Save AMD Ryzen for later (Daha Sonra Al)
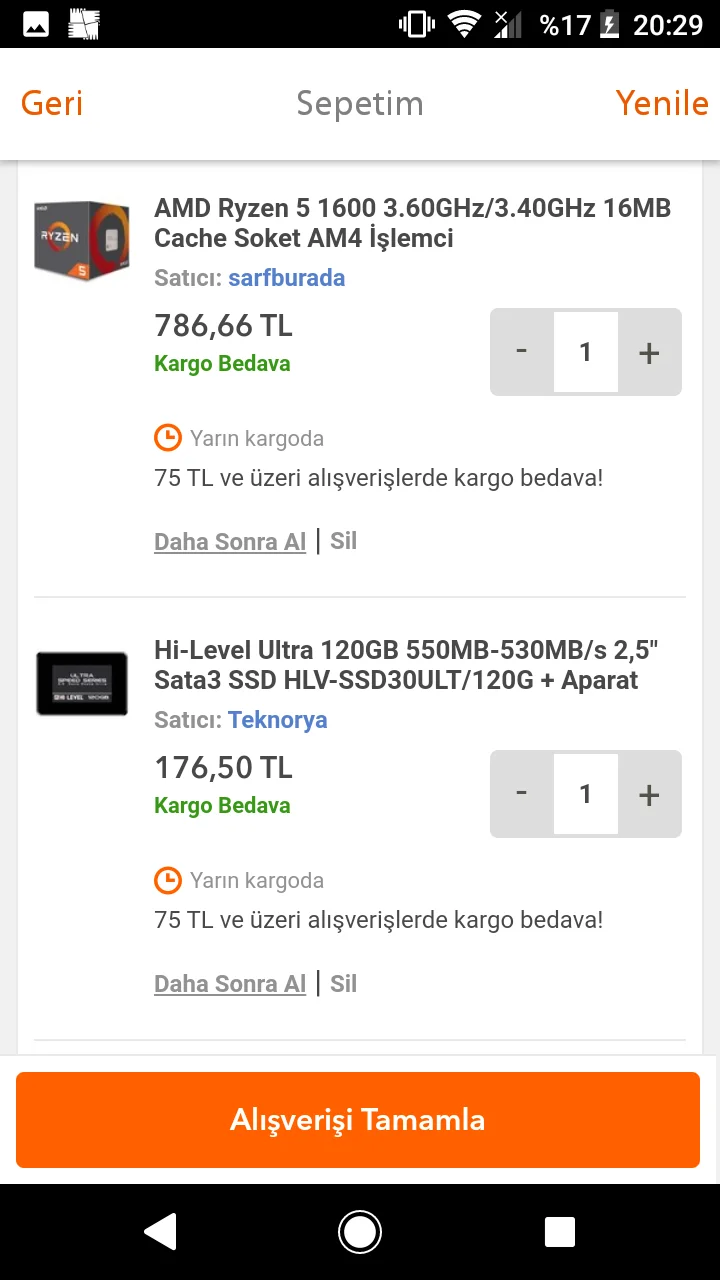Image resolution: width=720 pixels, height=1280 pixels. (x=230, y=542)
